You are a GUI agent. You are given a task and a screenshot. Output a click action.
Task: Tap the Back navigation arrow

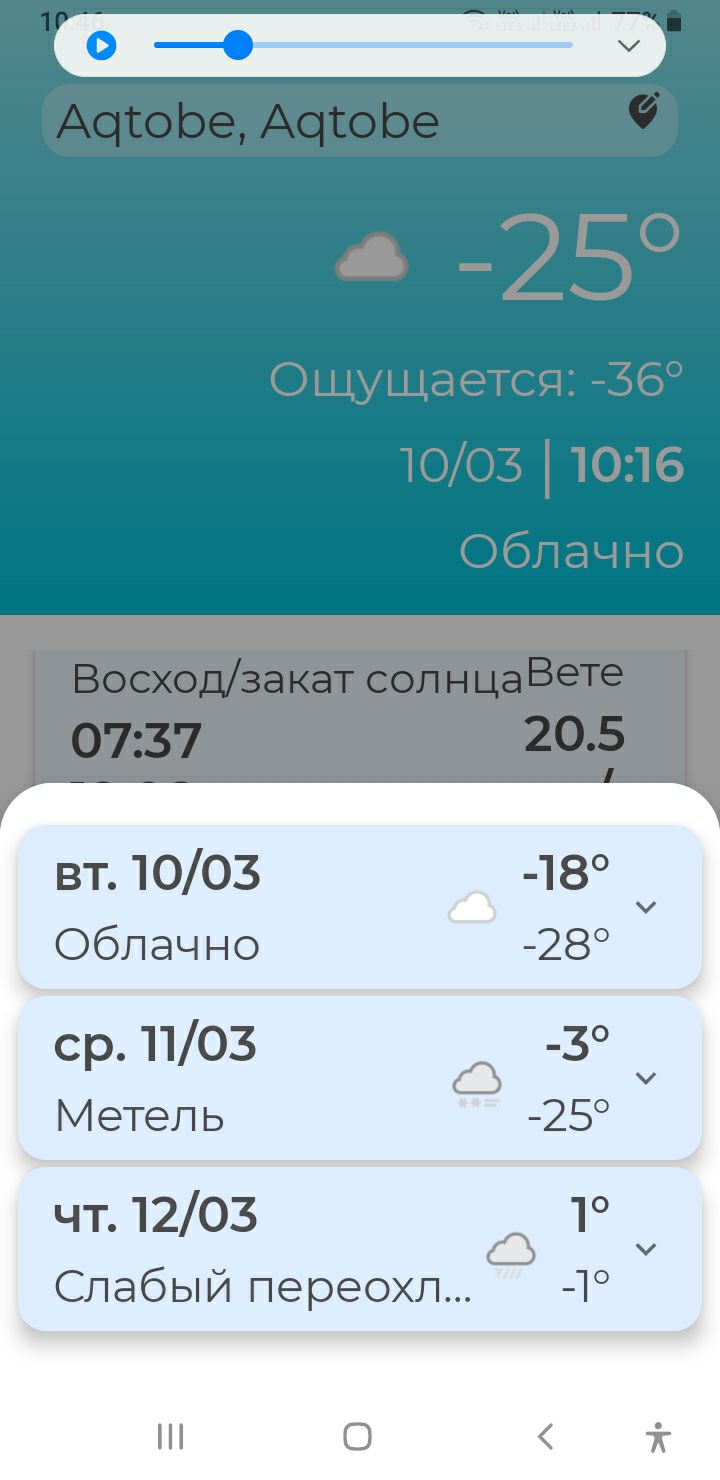[545, 1437]
